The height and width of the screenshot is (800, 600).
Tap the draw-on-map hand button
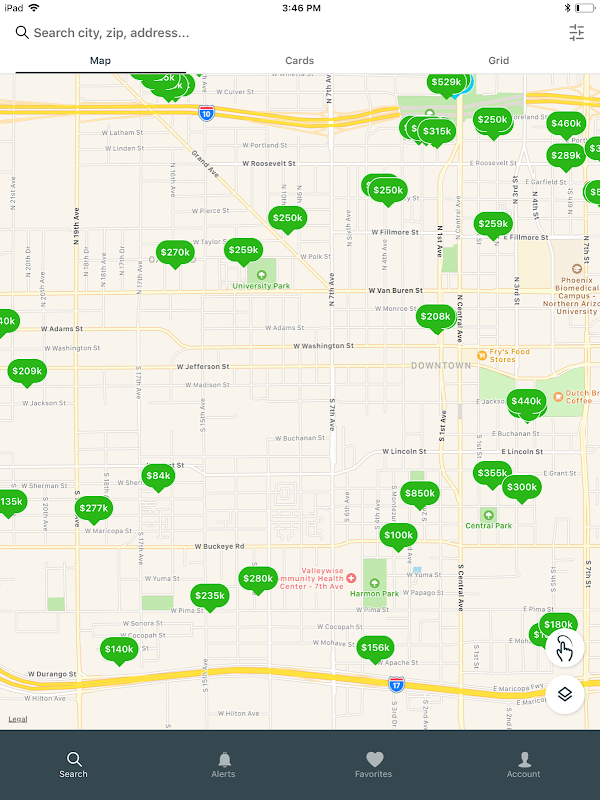[x=565, y=648]
